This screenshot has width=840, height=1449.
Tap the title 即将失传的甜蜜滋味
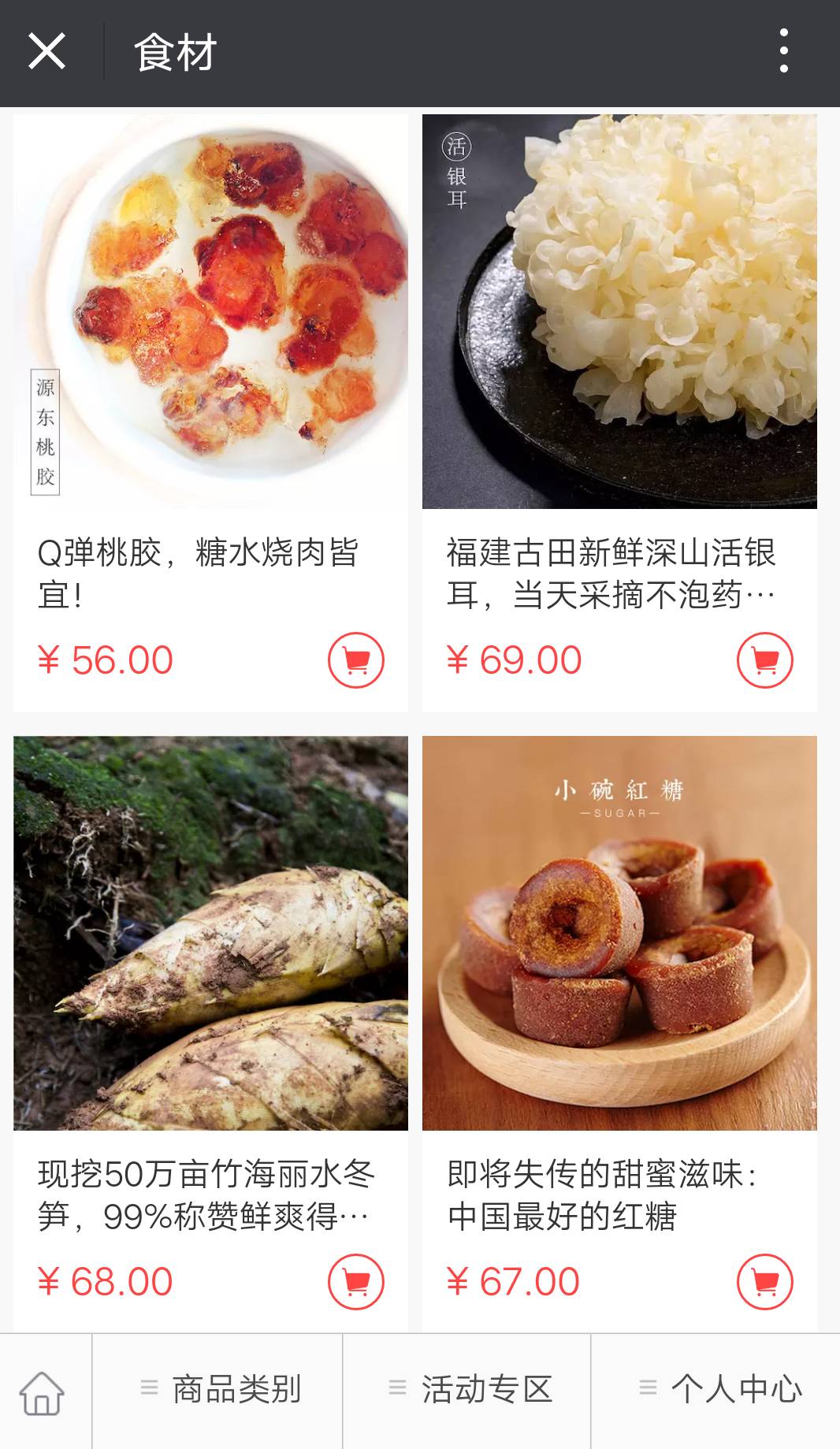coord(607,1196)
